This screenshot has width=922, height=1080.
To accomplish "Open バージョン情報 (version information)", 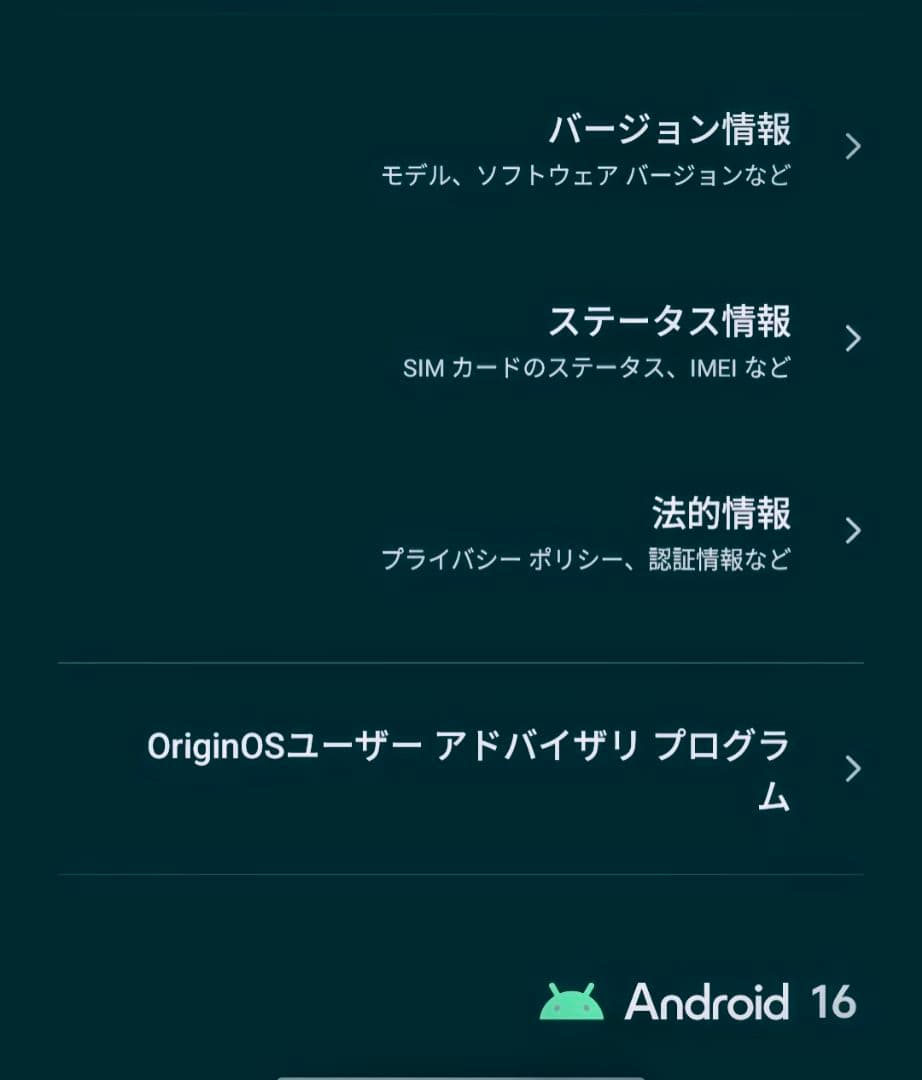I will 668,131.
